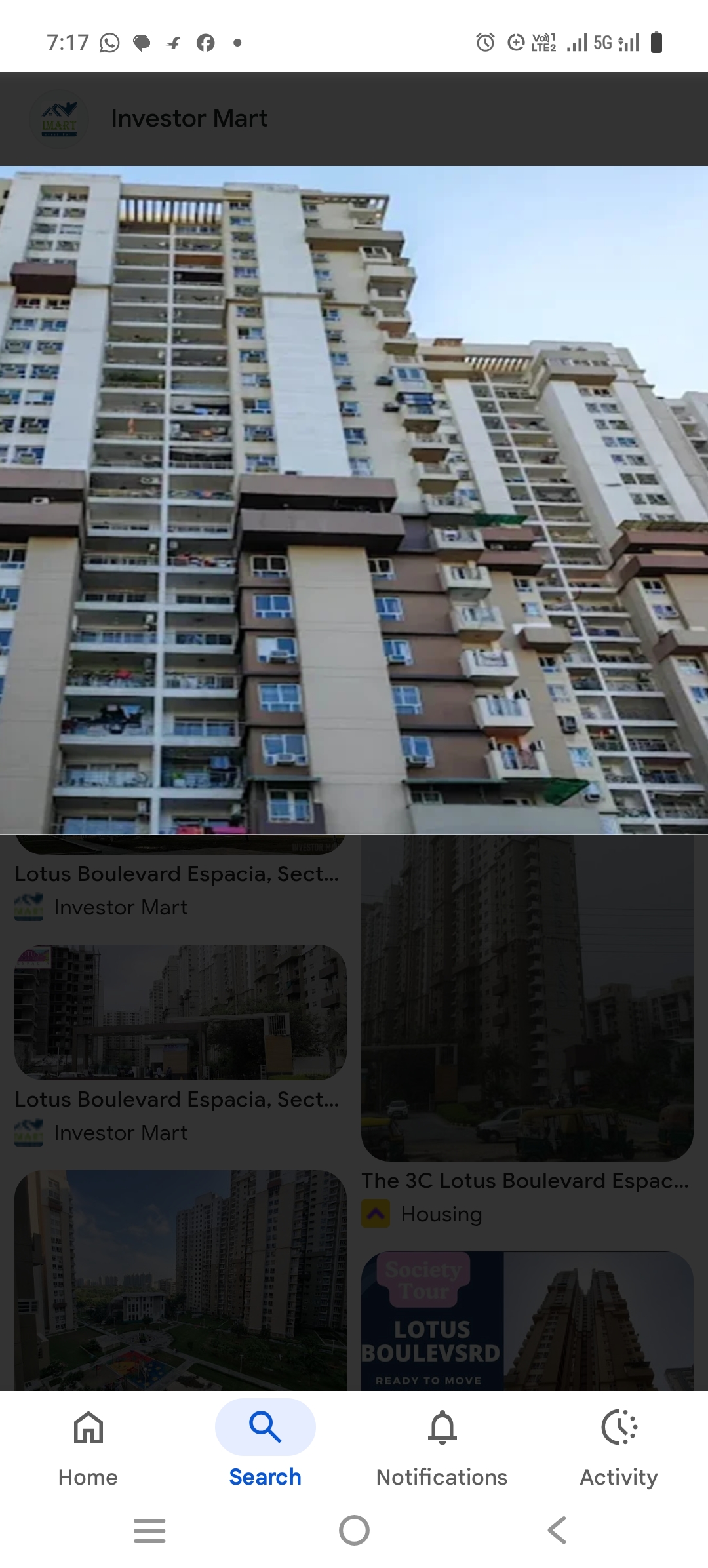Viewport: 708px width, 1568px height.
Task: Tap the battery indicator in status bar
Action: tap(657, 42)
